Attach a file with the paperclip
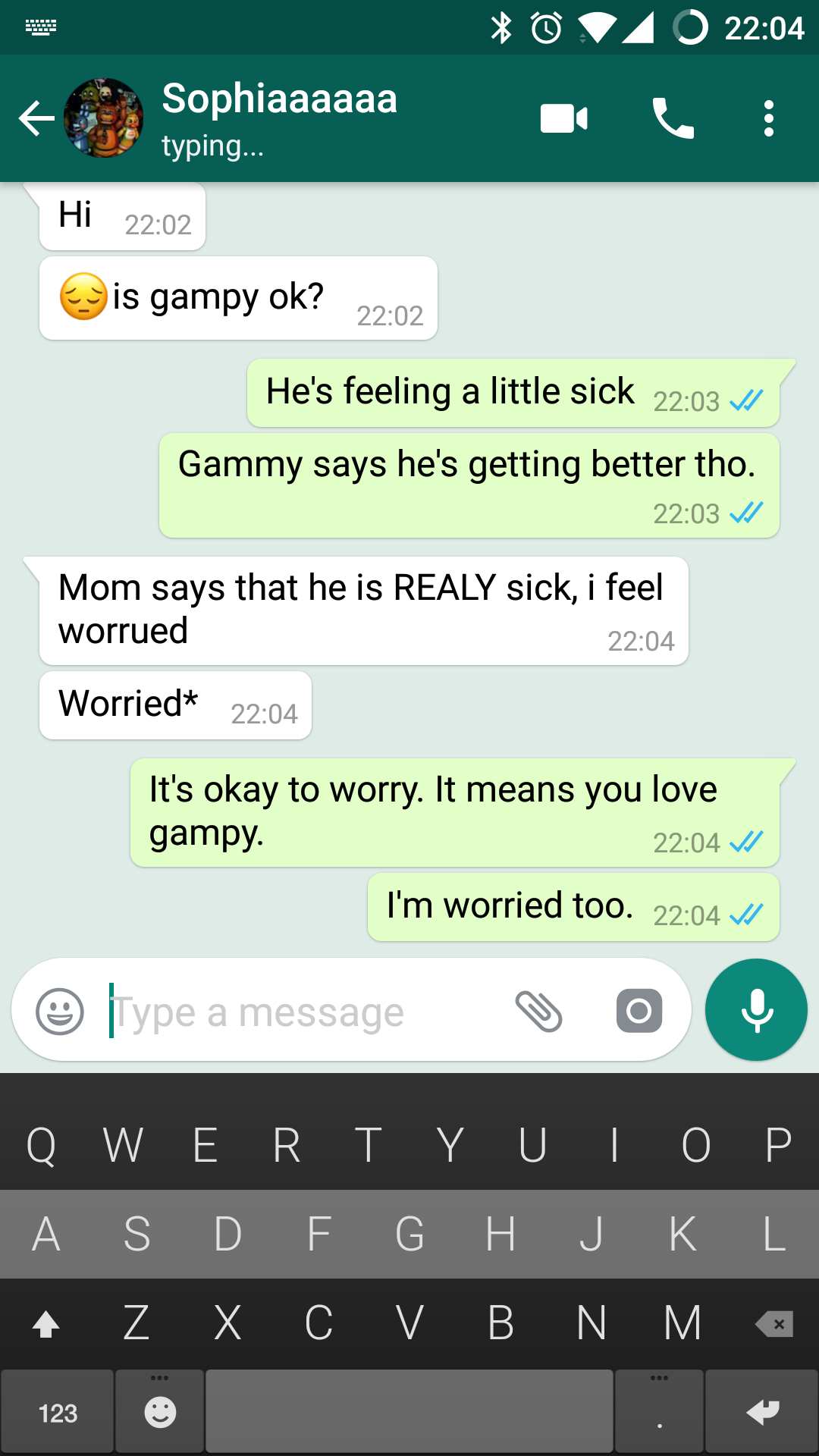819x1456 pixels. click(x=538, y=1011)
